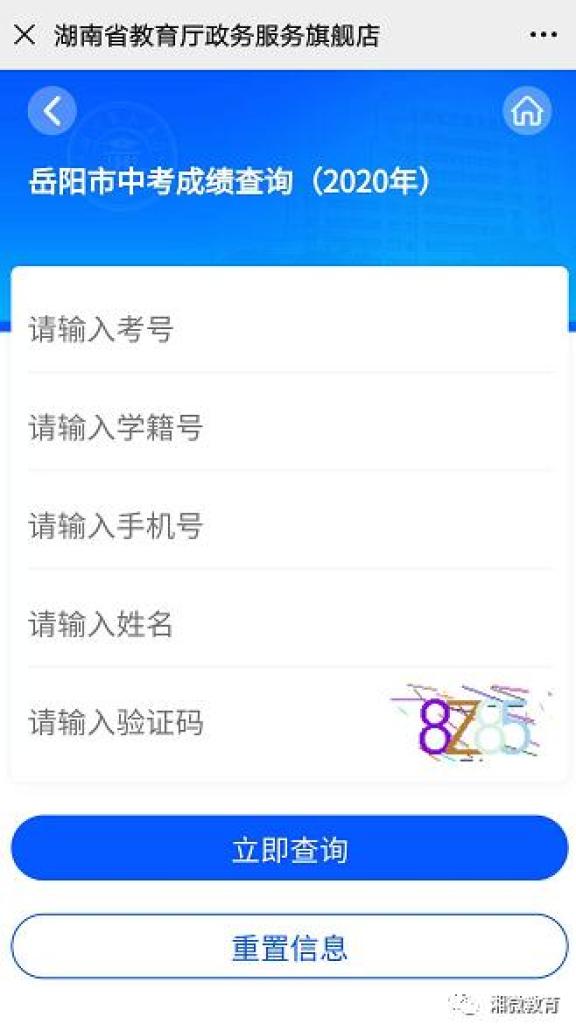Tap the 请输入手机号 field

(x=289, y=526)
